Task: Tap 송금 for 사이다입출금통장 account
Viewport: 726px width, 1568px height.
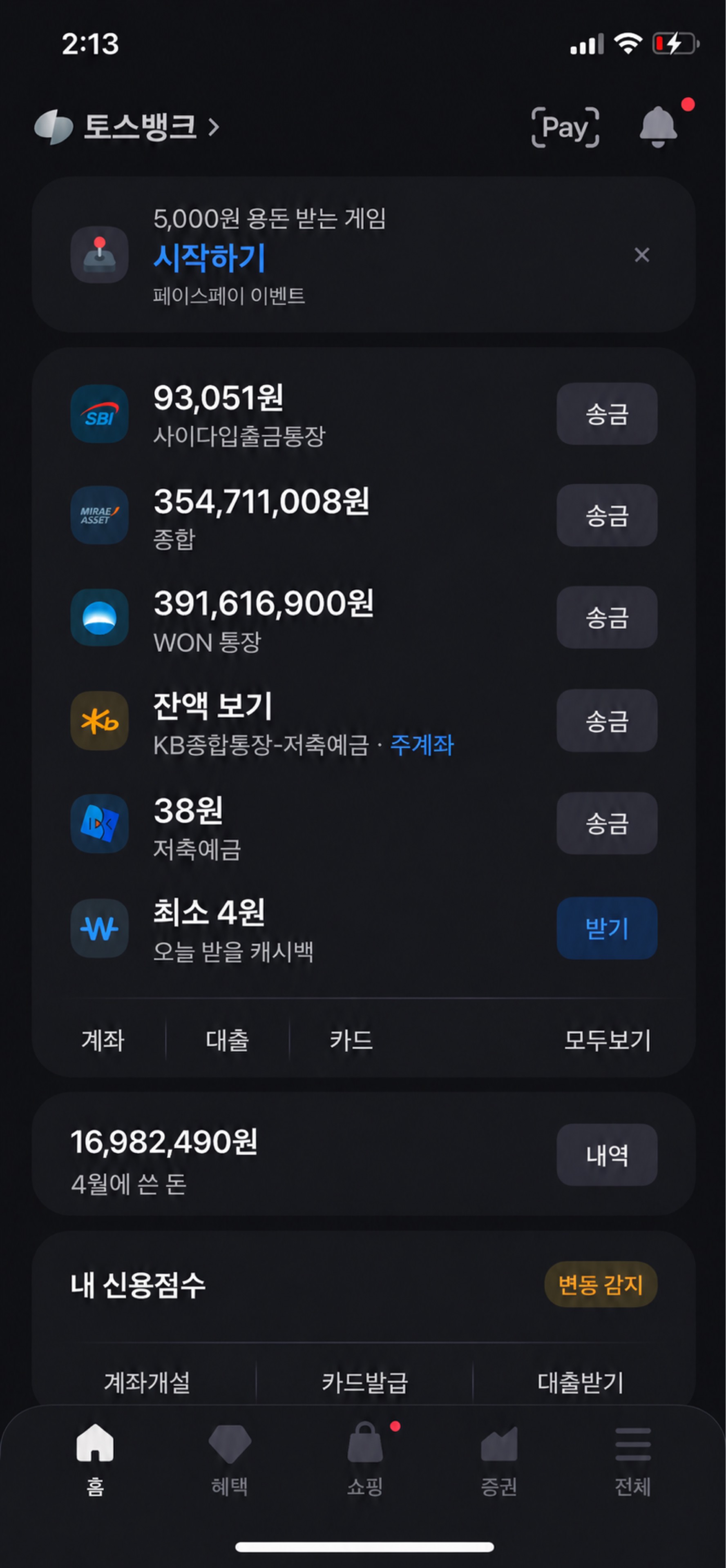Action: coord(607,414)
